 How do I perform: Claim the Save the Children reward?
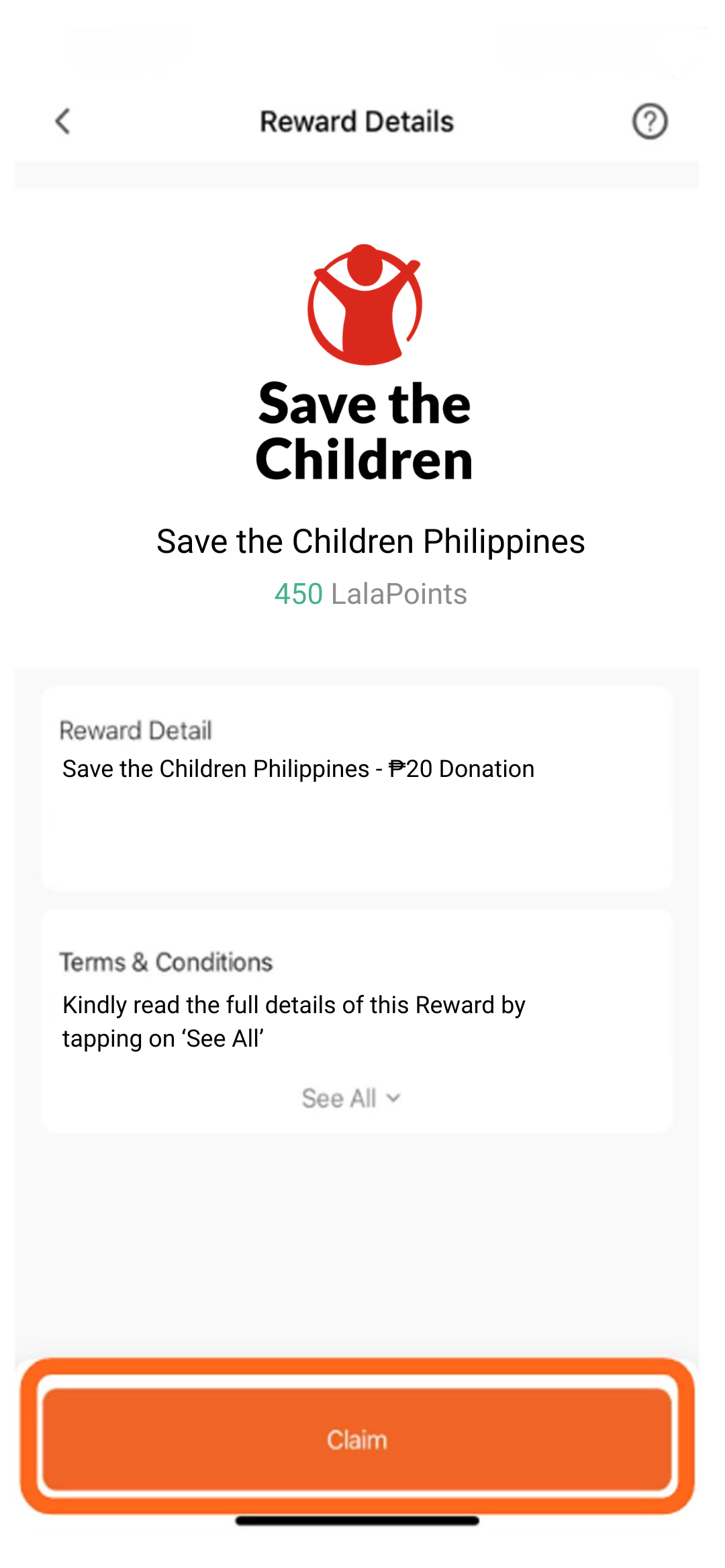[x=357, y=1439]
